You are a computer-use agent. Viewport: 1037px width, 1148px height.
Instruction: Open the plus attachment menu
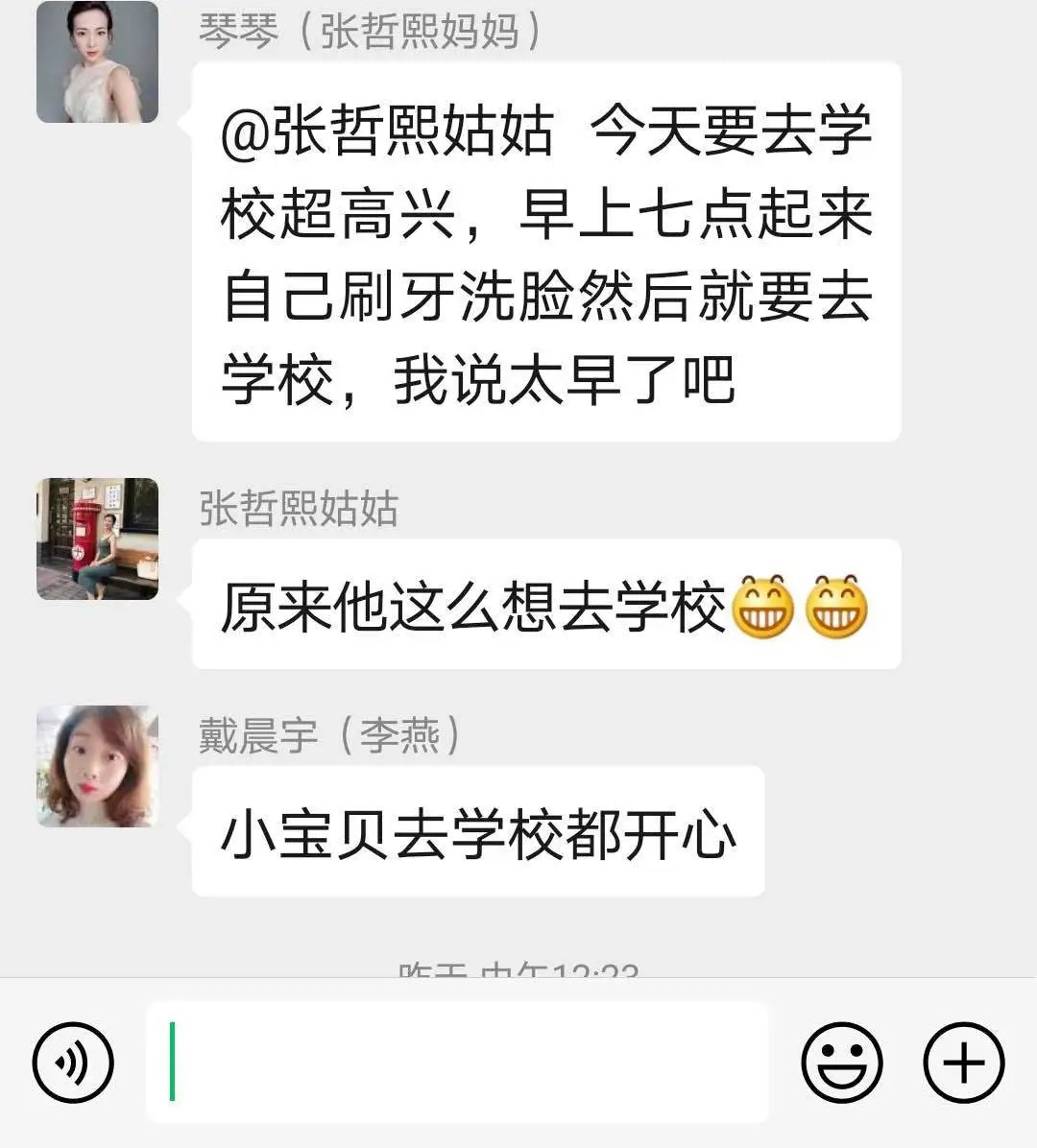pos(963,1063)
